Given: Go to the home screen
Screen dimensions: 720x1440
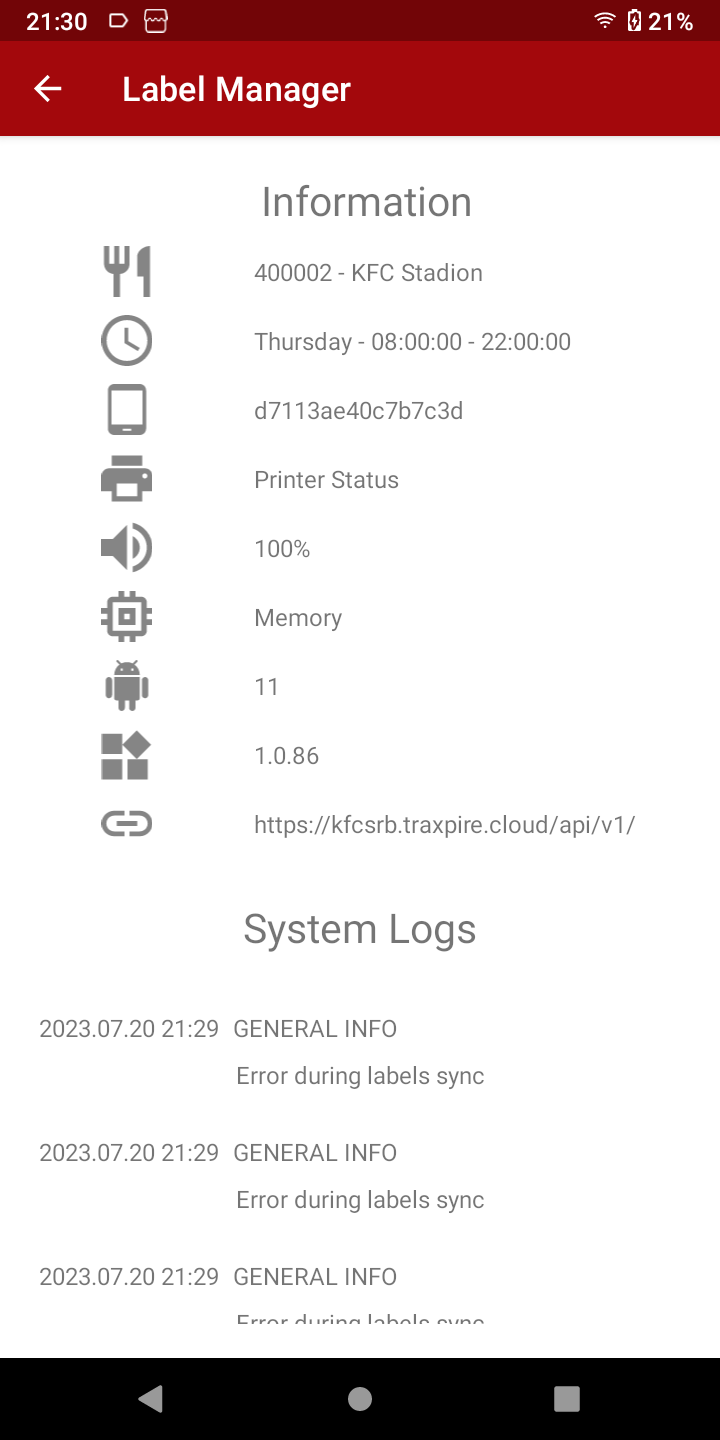Looking at the screenshot, I should (x=360, y=1398).
